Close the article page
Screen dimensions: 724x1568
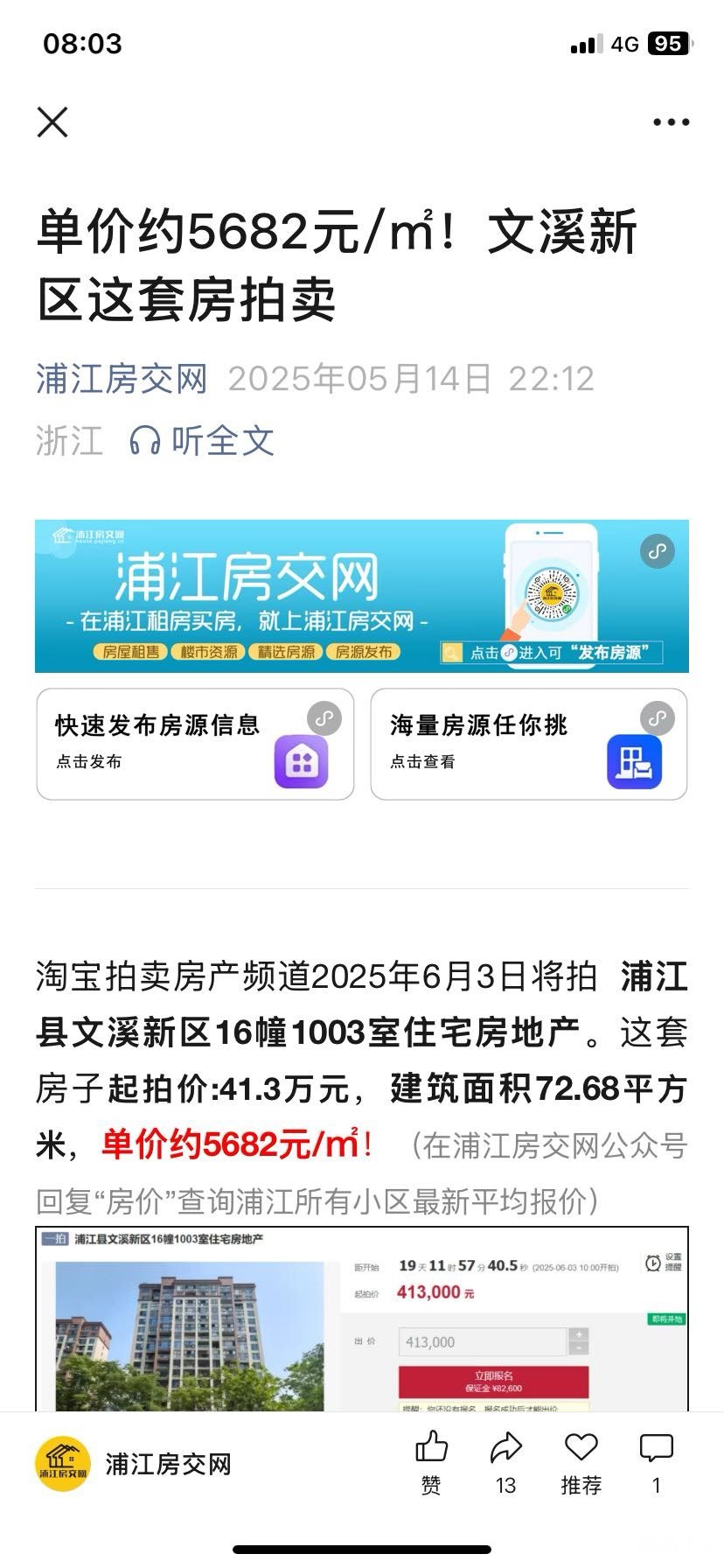[52, 122]
